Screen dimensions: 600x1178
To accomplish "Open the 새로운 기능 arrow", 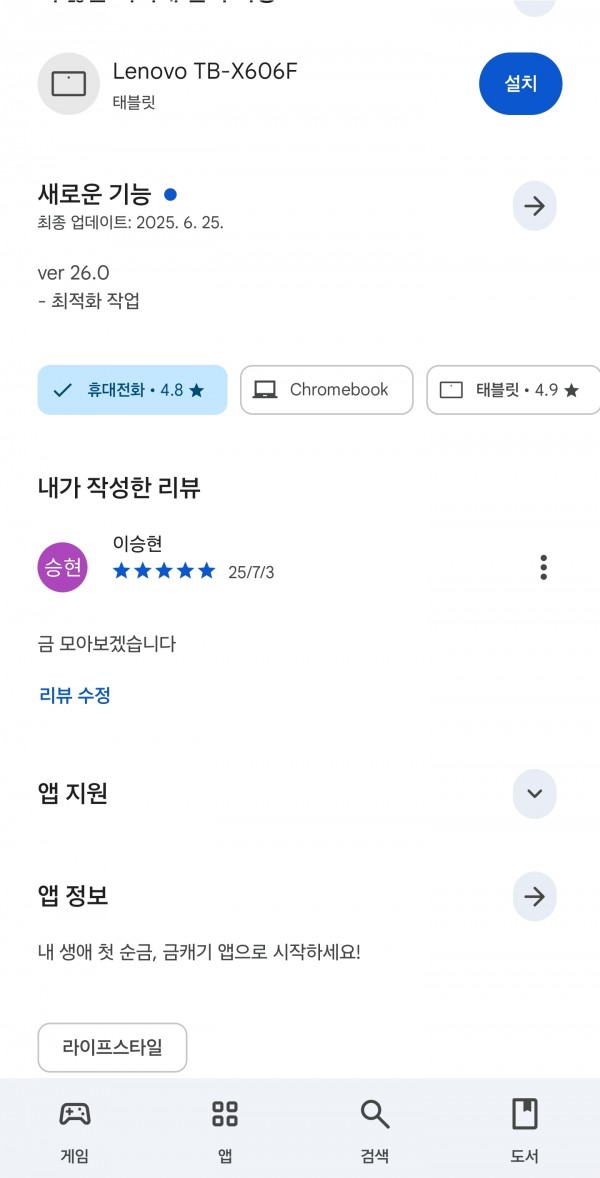I will coord(535,206).
